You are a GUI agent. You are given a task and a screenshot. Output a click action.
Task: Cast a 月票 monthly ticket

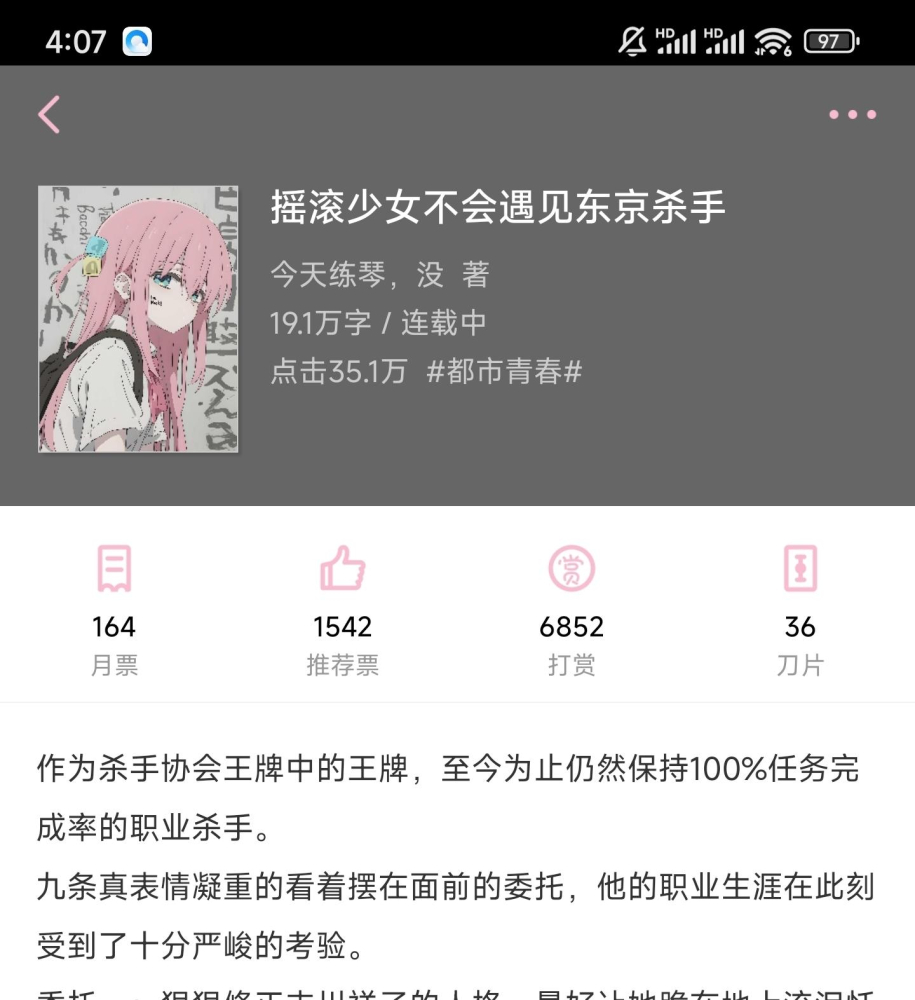(x=113, y=600)
